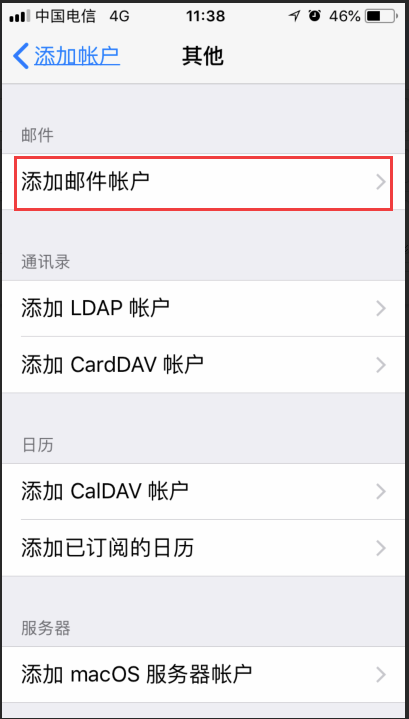Screen dimensions: 409x719
Task: Go back to 添加帐户
Action: pyautogui.click(x=66, y=56)
